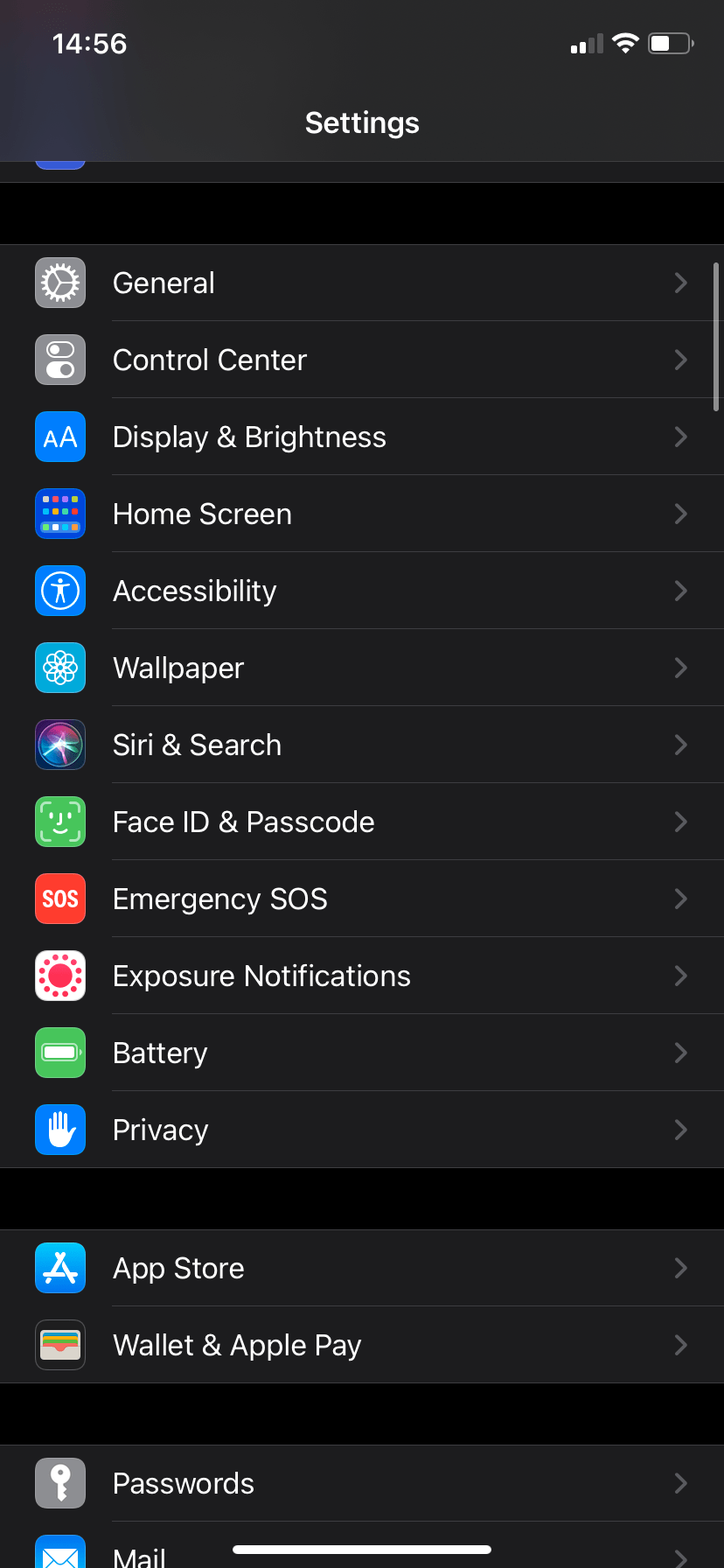The image size is (724, 1568).
Task: Open Mail settings
Action: pyautogui.click(x=140, y=1555)
